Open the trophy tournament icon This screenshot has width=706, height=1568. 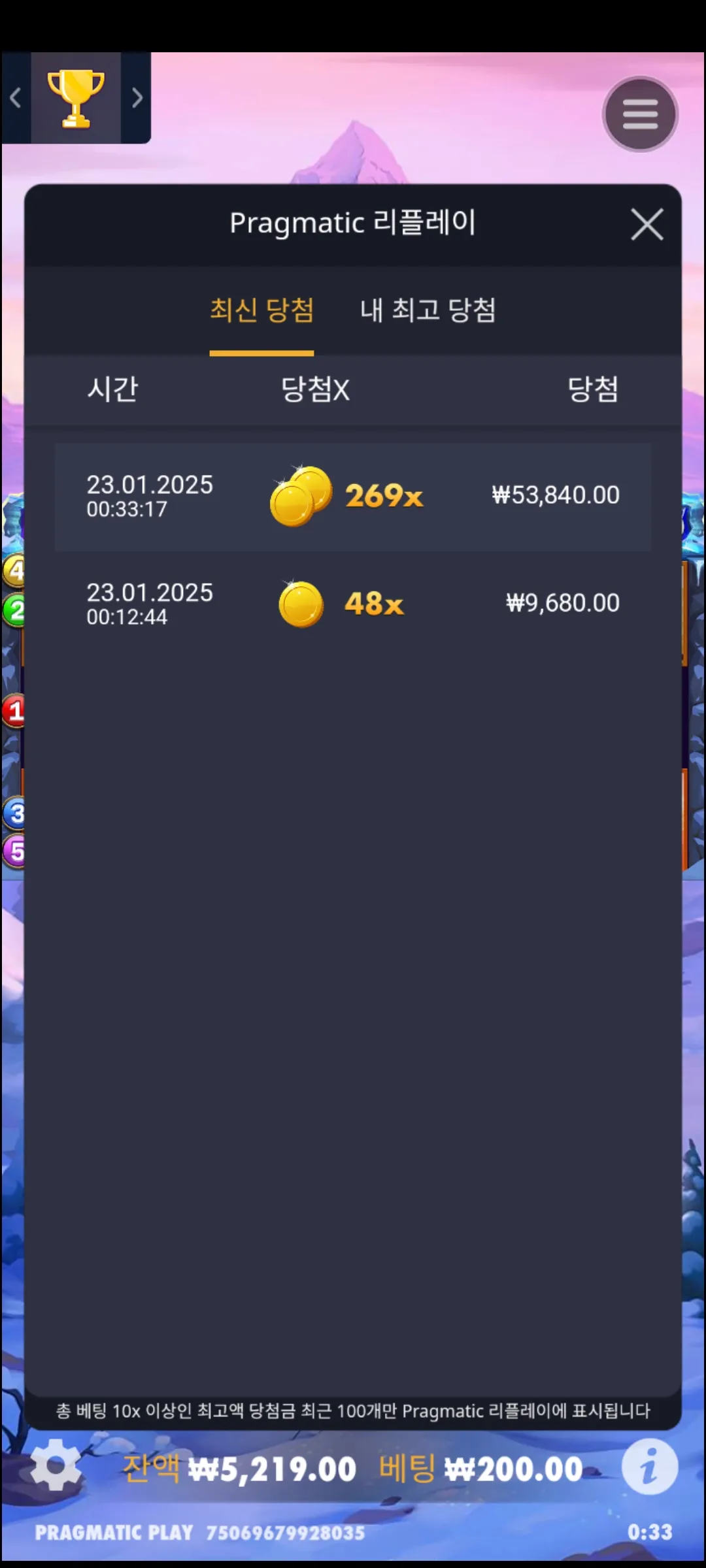tap(76, 98)
